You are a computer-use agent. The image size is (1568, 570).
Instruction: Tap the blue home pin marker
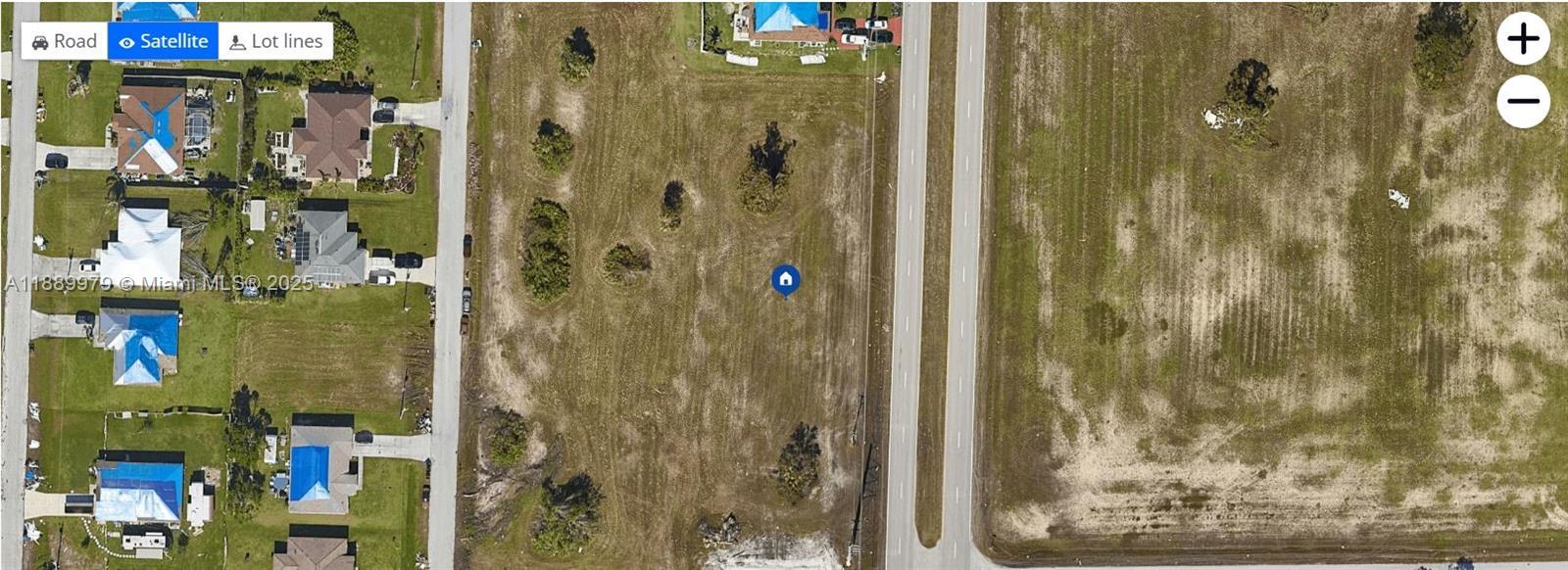(785, 280)
